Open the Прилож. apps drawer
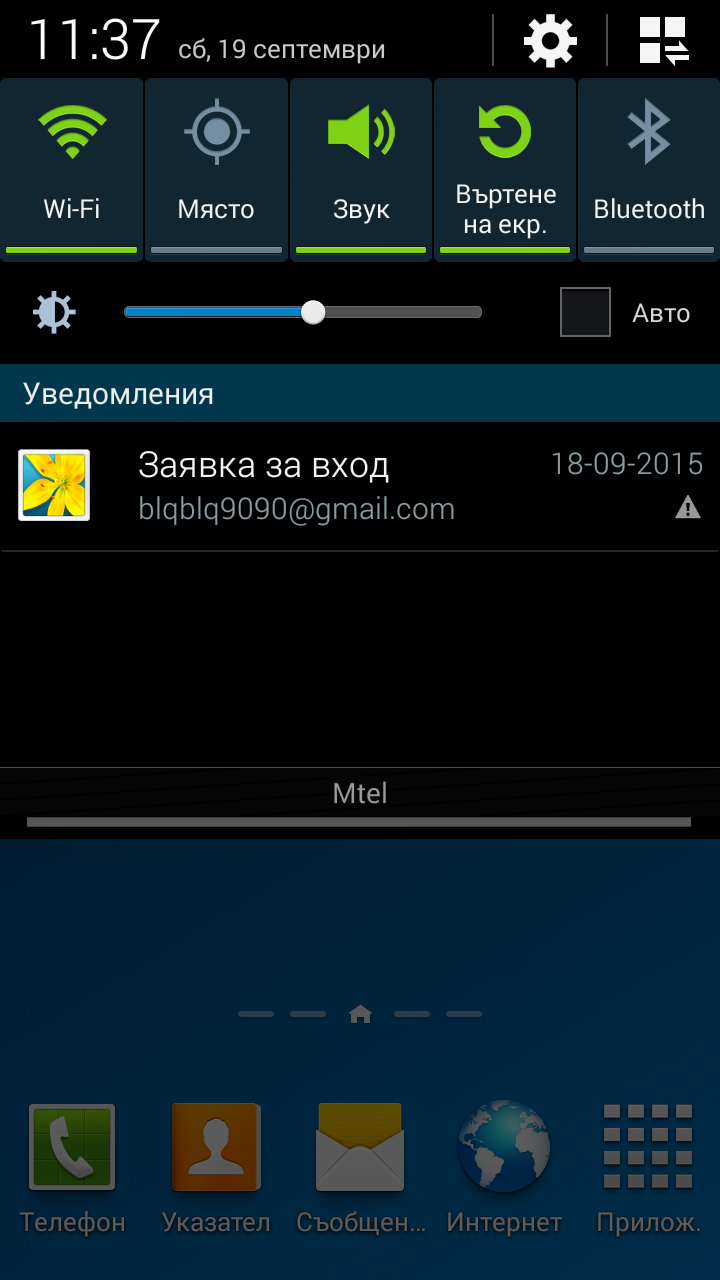720x1280 pixels. click(x=648, y=1168)
